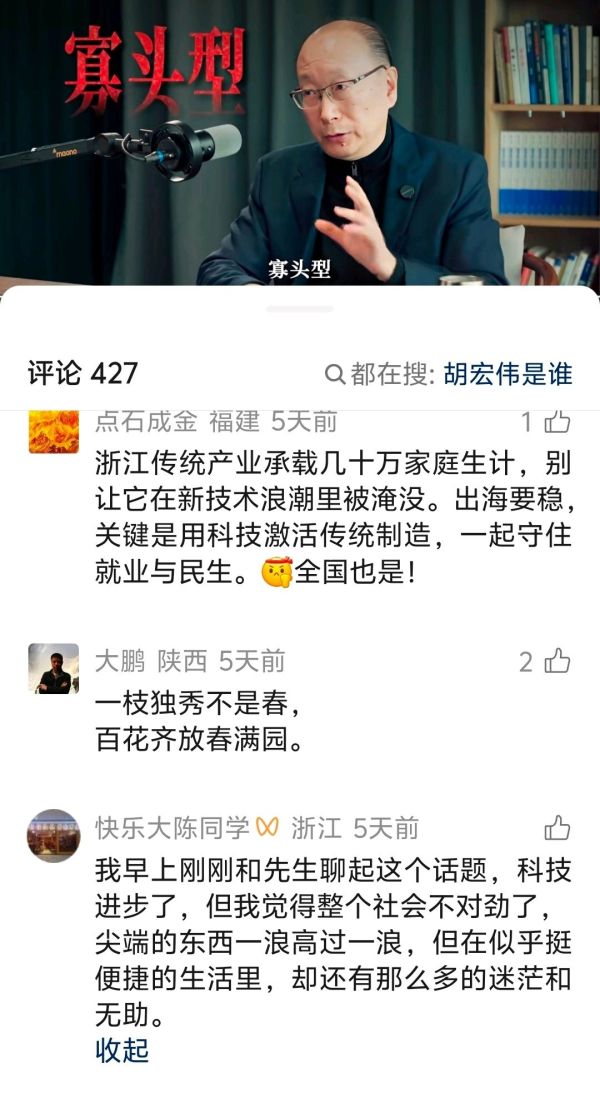Return to the video above the comments

pyautogui.click(x=300, y=140)
